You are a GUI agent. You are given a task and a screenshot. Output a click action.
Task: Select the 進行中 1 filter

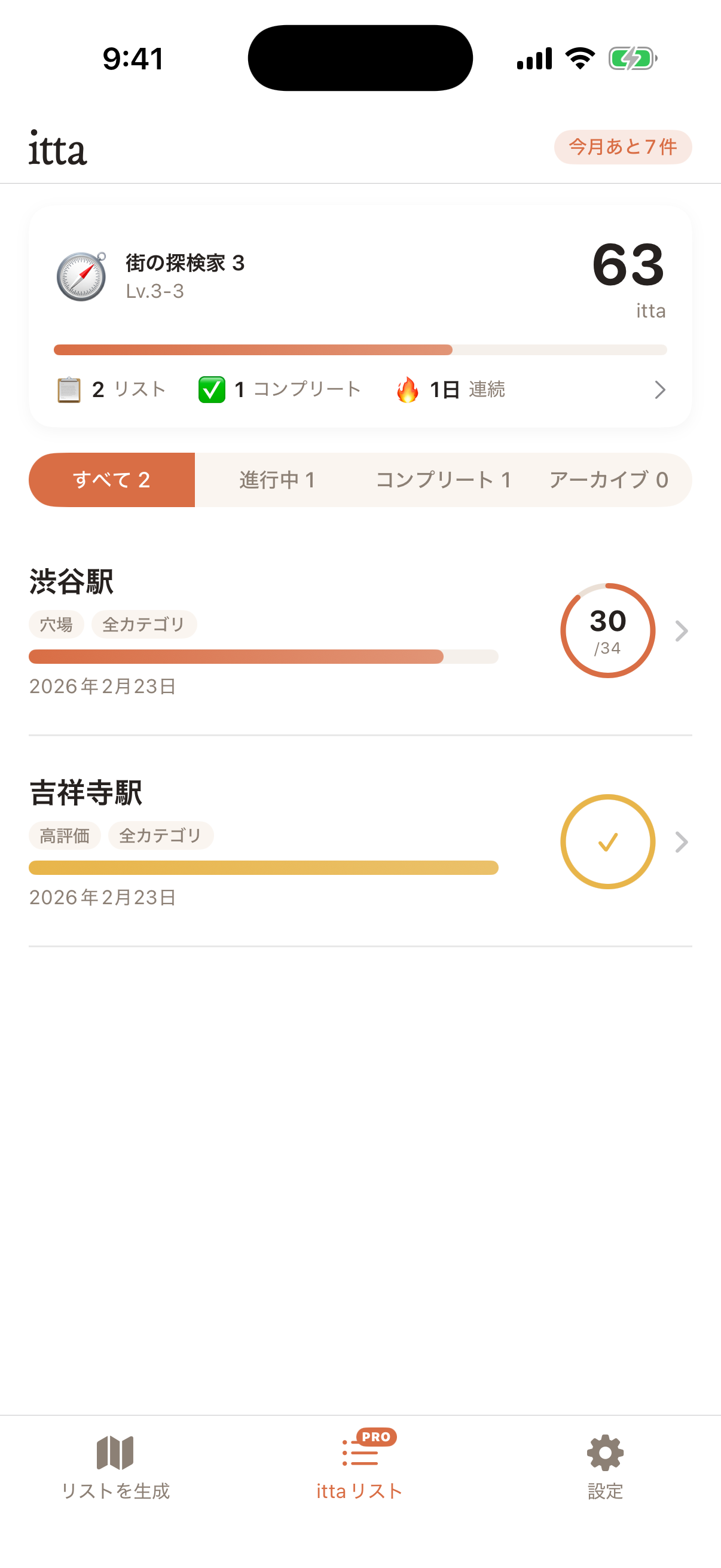277,480
